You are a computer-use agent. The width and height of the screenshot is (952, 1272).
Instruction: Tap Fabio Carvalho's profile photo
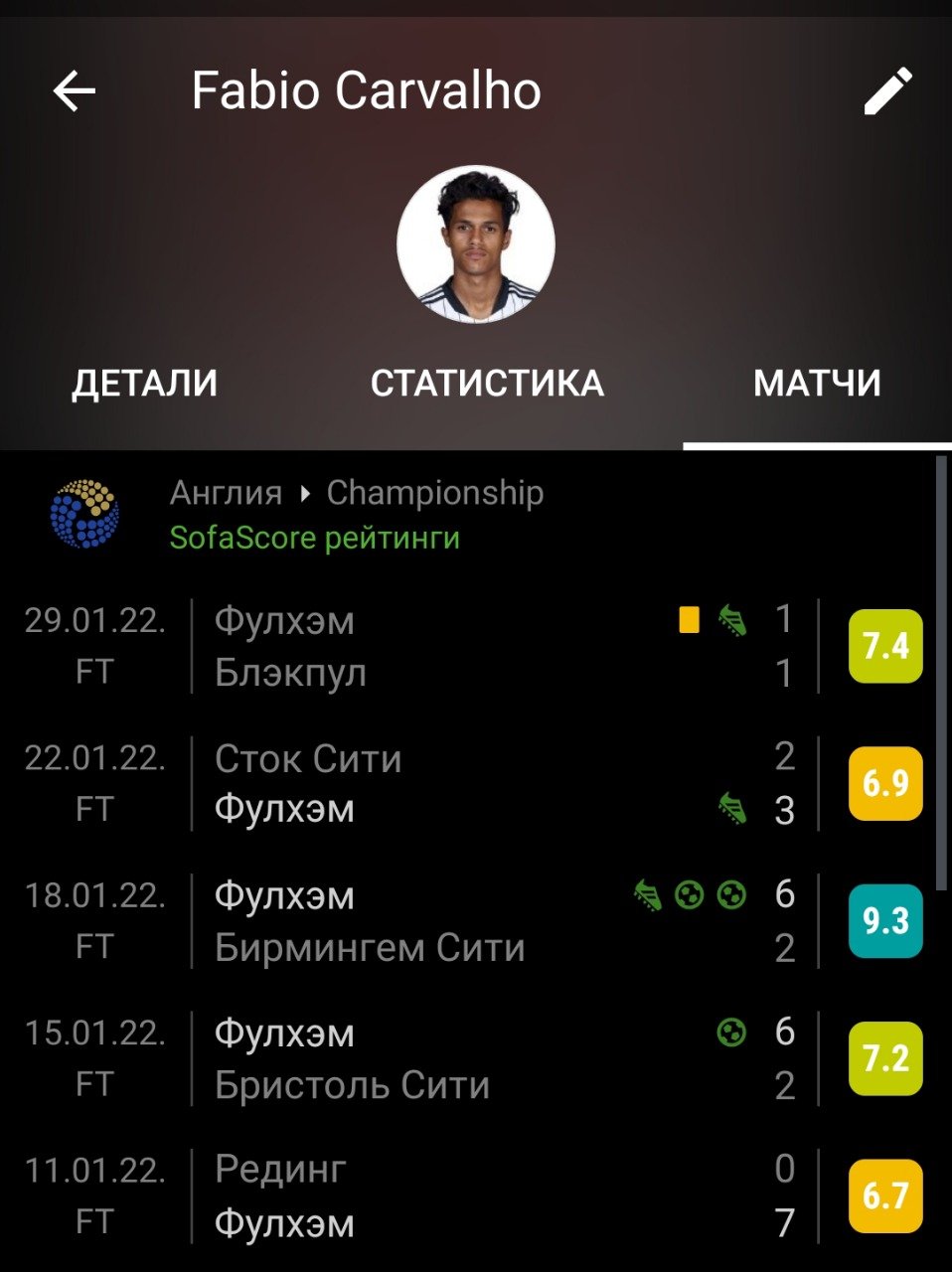(x=476, y=244)
